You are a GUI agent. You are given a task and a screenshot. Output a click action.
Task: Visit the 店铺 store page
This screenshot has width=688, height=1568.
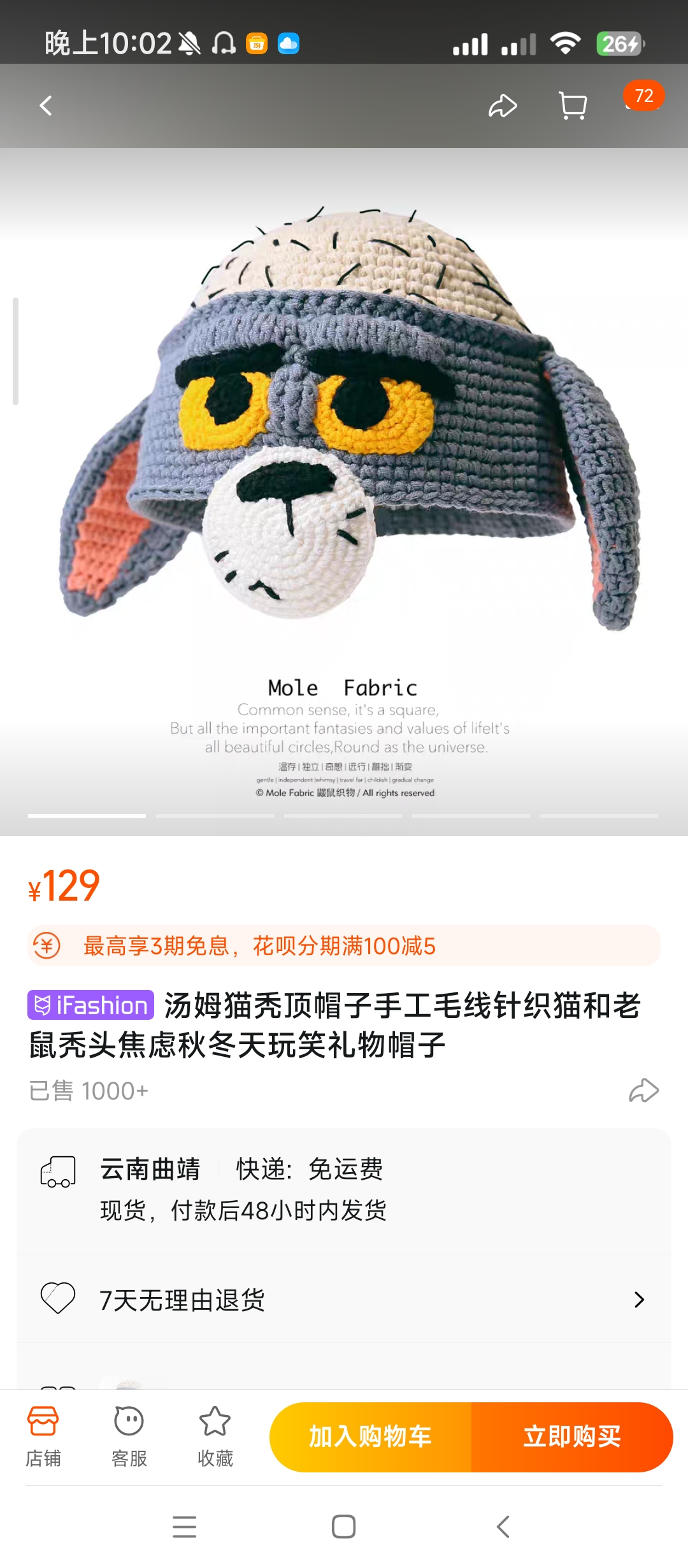43,1437
